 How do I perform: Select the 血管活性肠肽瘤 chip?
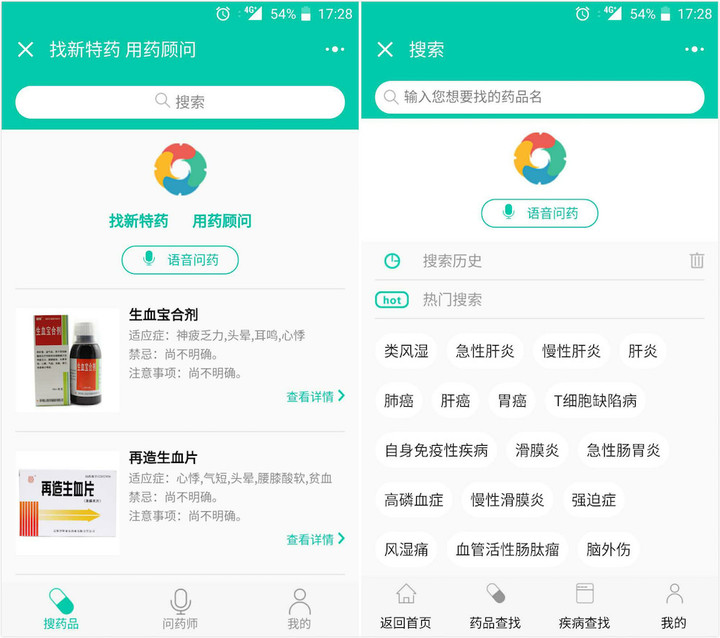[507, 550]
